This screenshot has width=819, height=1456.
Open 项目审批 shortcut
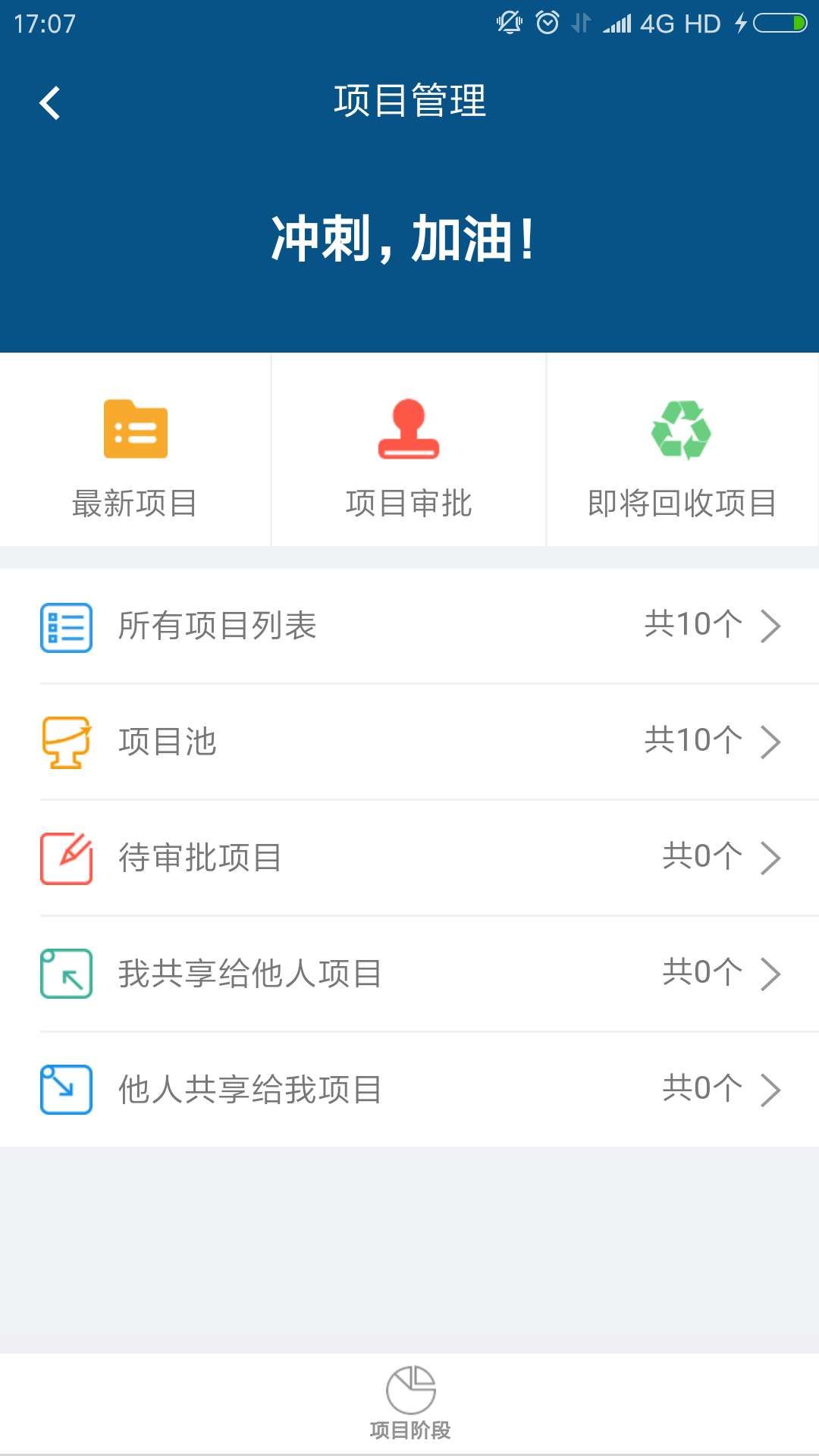click(x=409, y=455)
